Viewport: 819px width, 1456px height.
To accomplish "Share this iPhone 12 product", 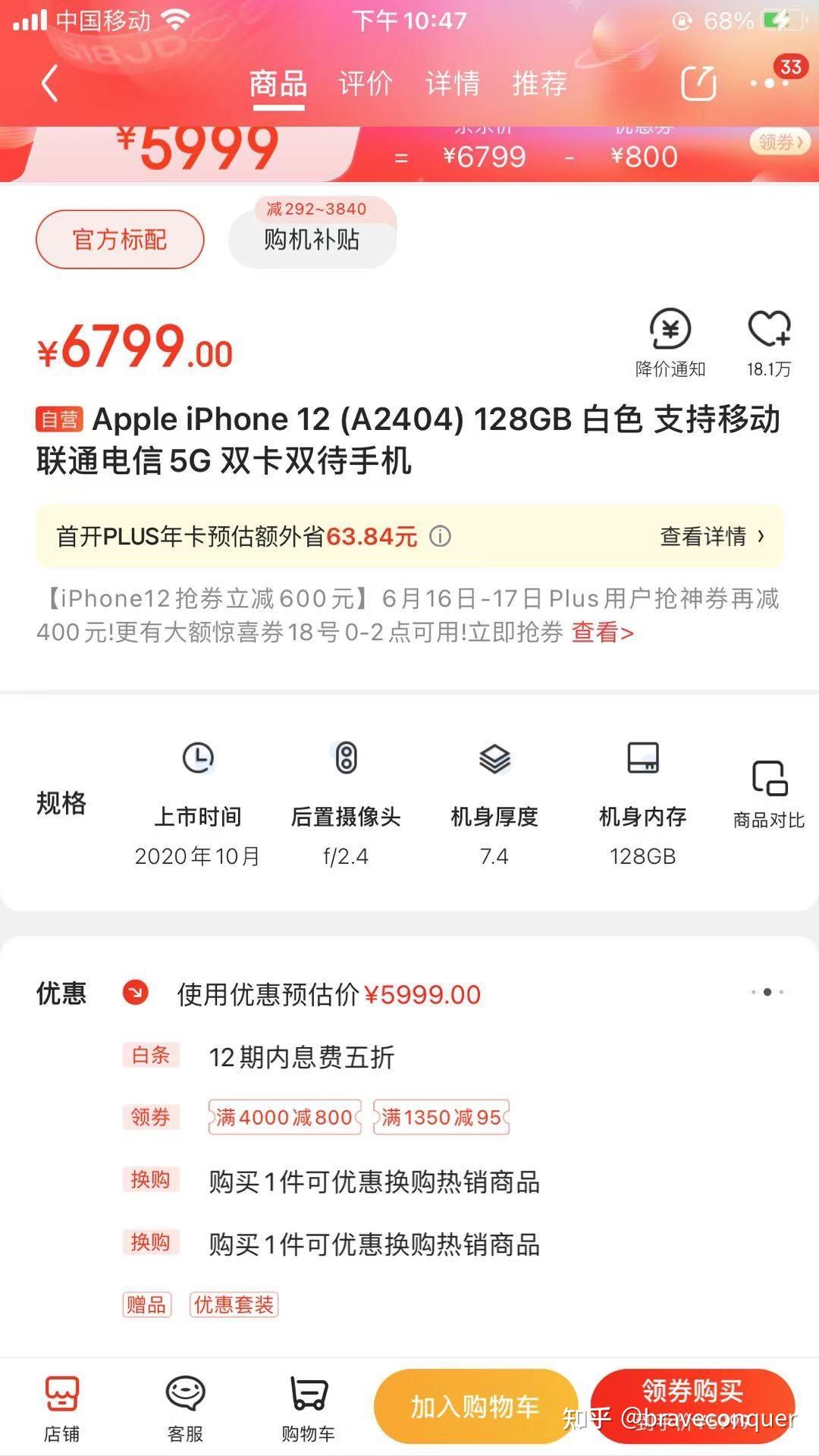I will pos(698,83).
